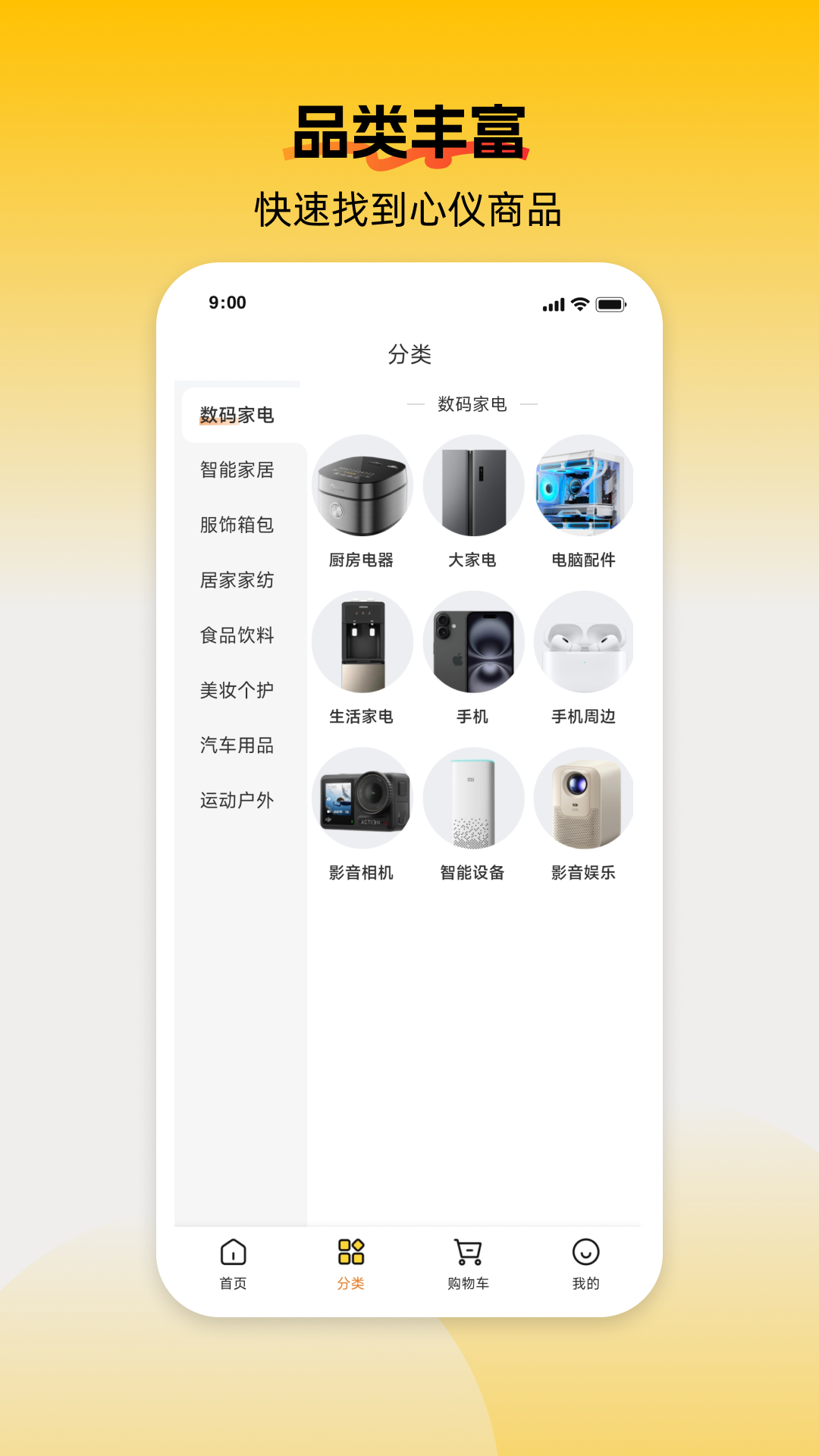Select the 影音相机 category icon
The image size is (819, 1456).
[363, 798]
